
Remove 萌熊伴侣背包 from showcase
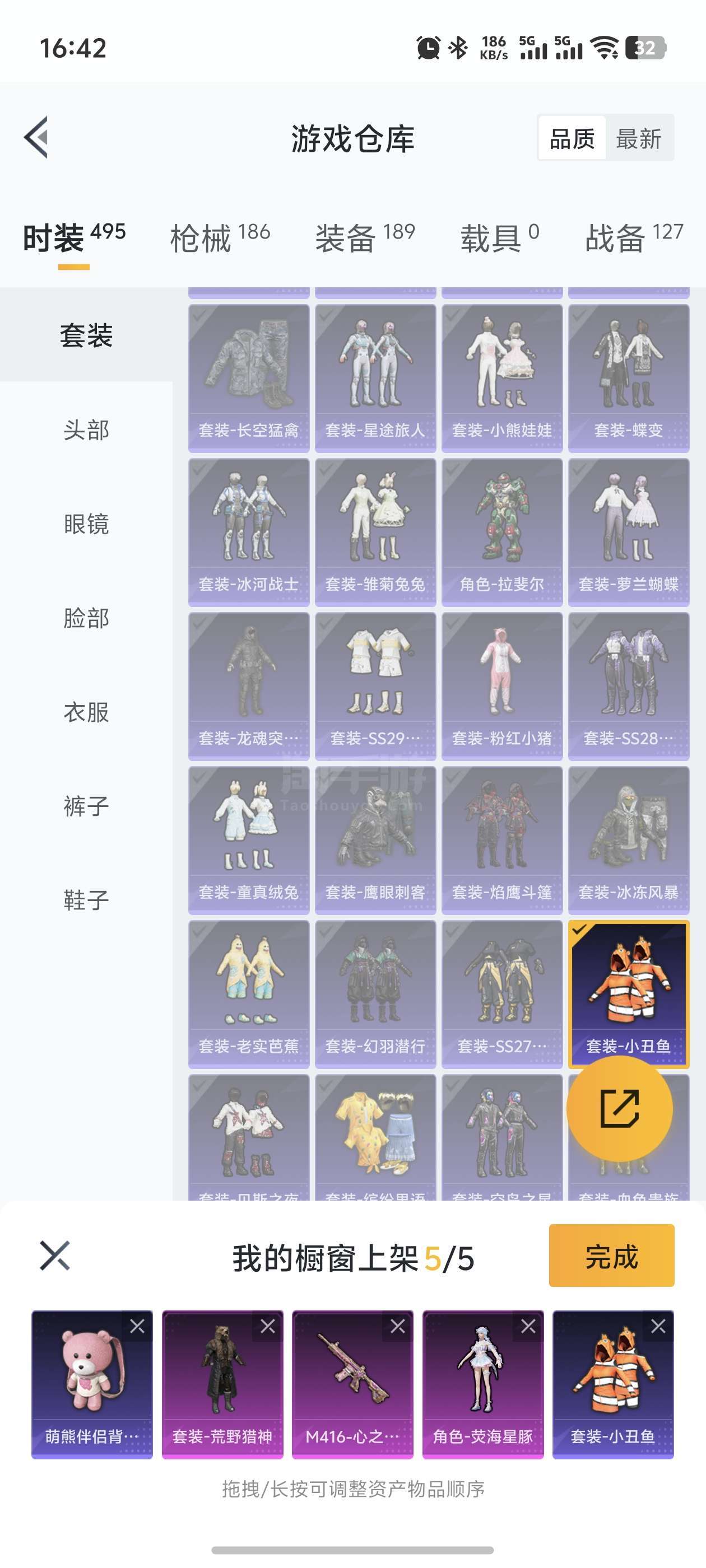137,1326
